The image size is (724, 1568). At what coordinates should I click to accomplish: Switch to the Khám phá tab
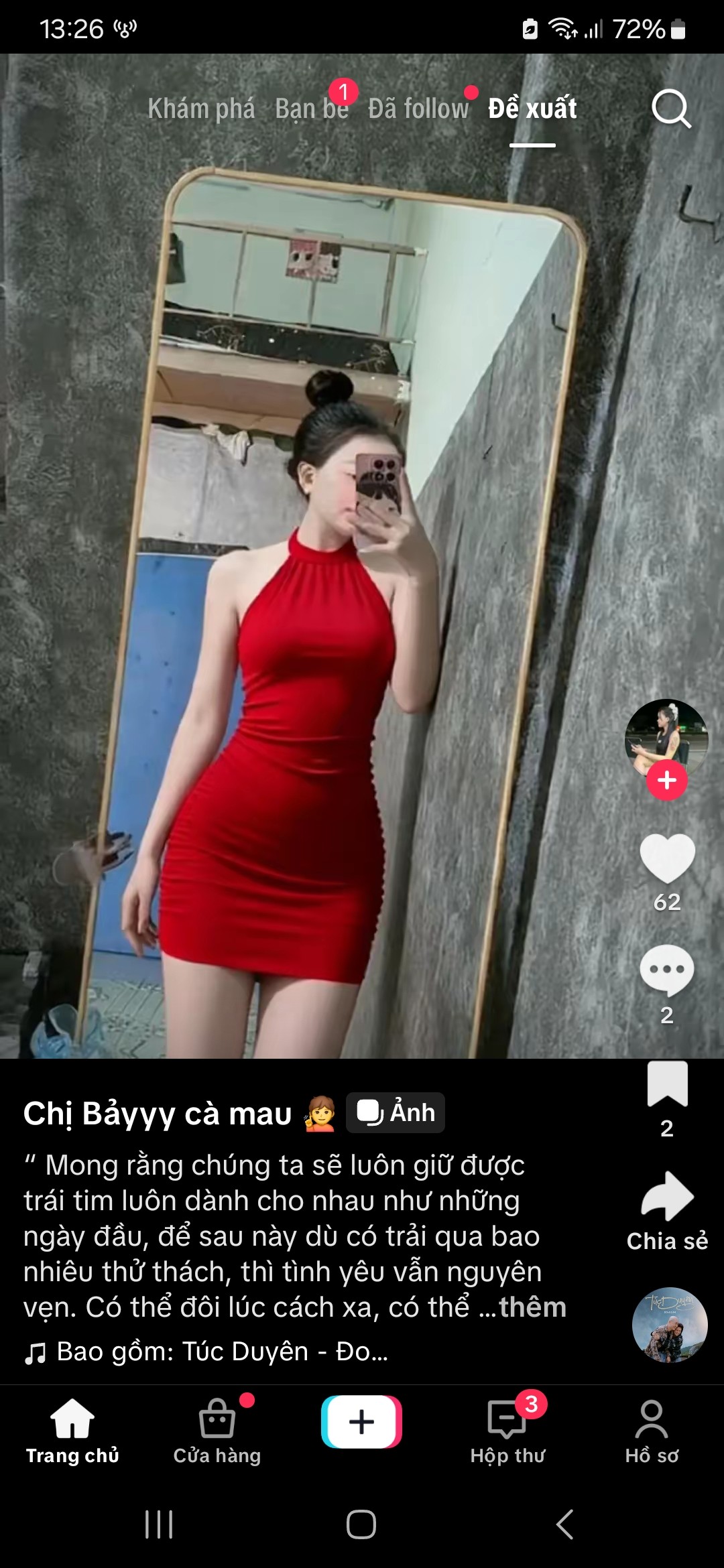(201, 109)
